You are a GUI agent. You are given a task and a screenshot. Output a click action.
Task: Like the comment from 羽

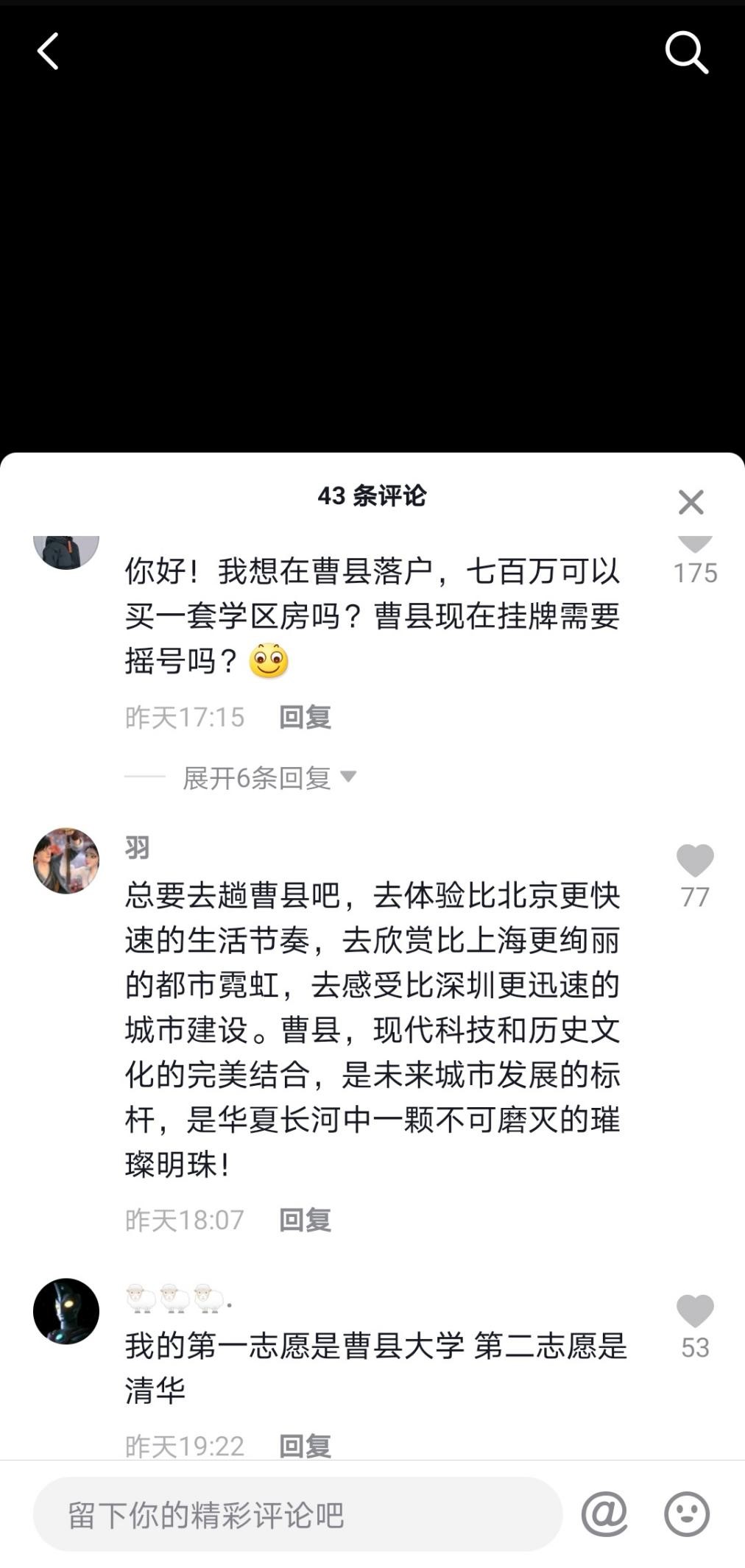tap(695, 861)
